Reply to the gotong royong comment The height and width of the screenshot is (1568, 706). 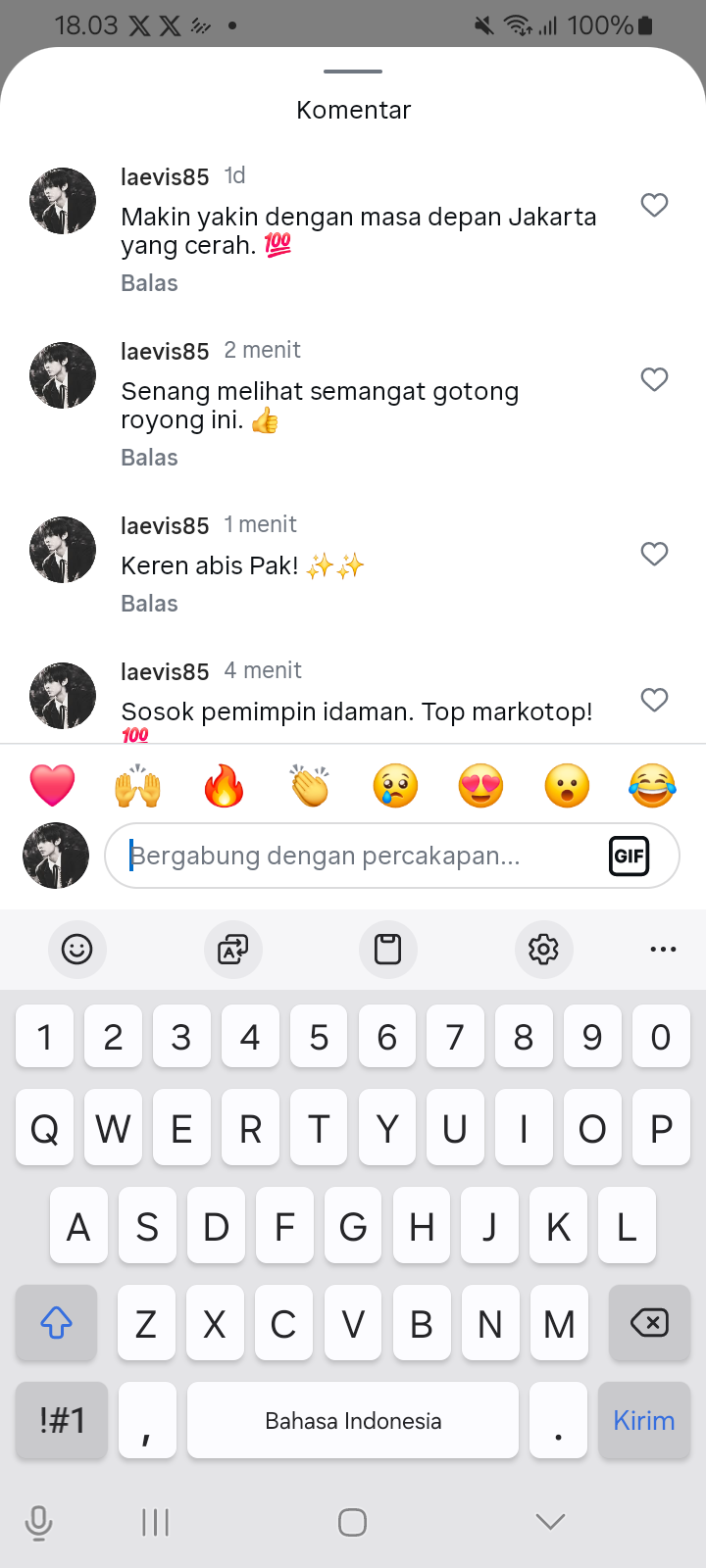click(149, 458)
